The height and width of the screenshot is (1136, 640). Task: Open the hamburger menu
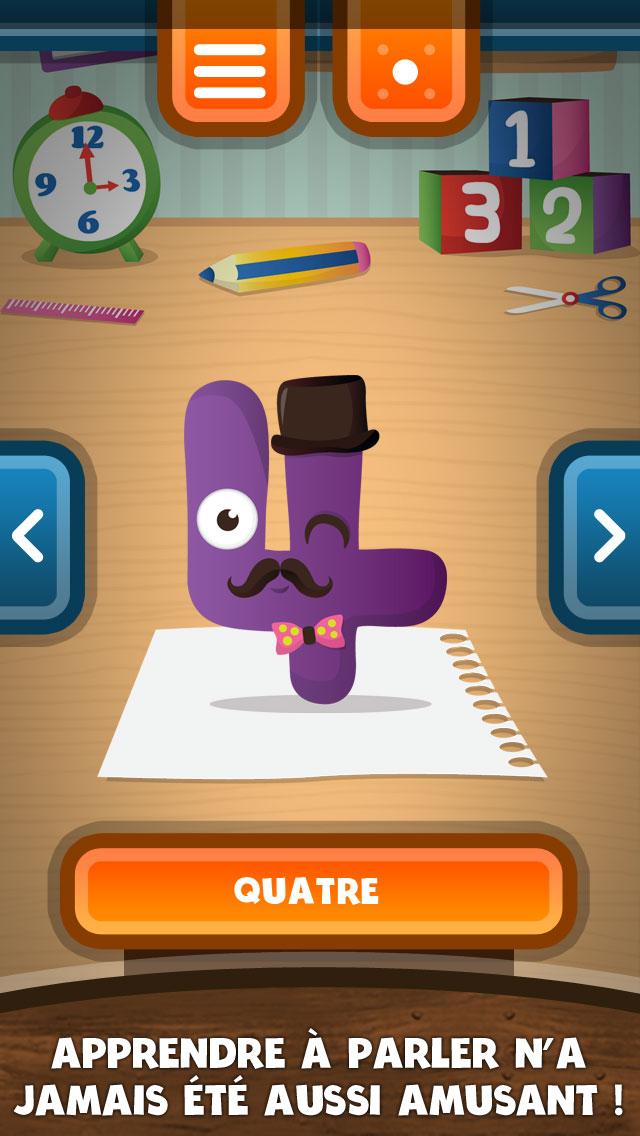pyautogui.click(x=230, y=72)
